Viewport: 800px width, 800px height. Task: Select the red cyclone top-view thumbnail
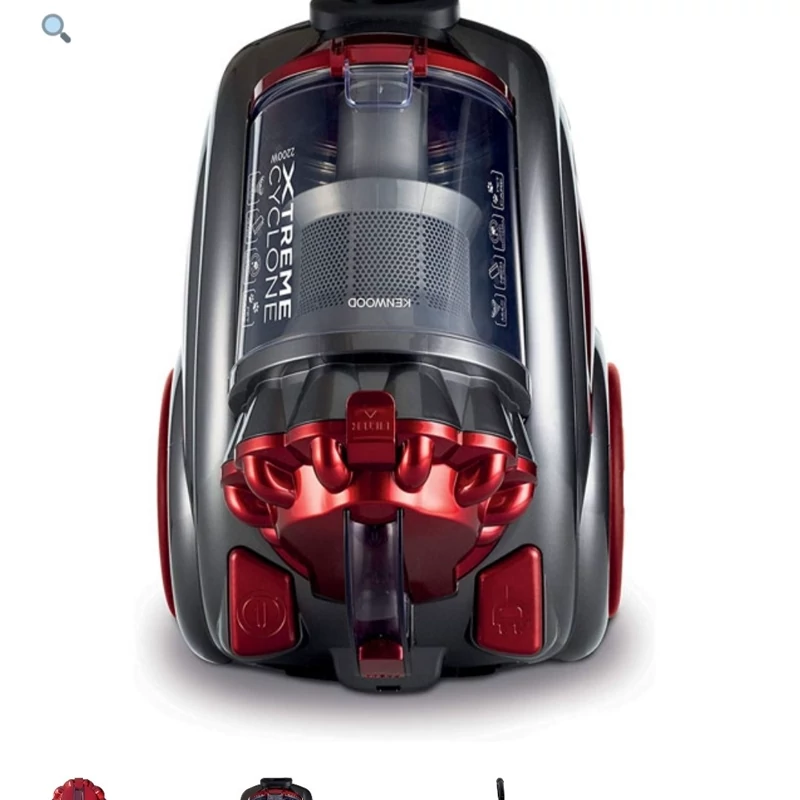pyautogui.click(x=78, y=790)
